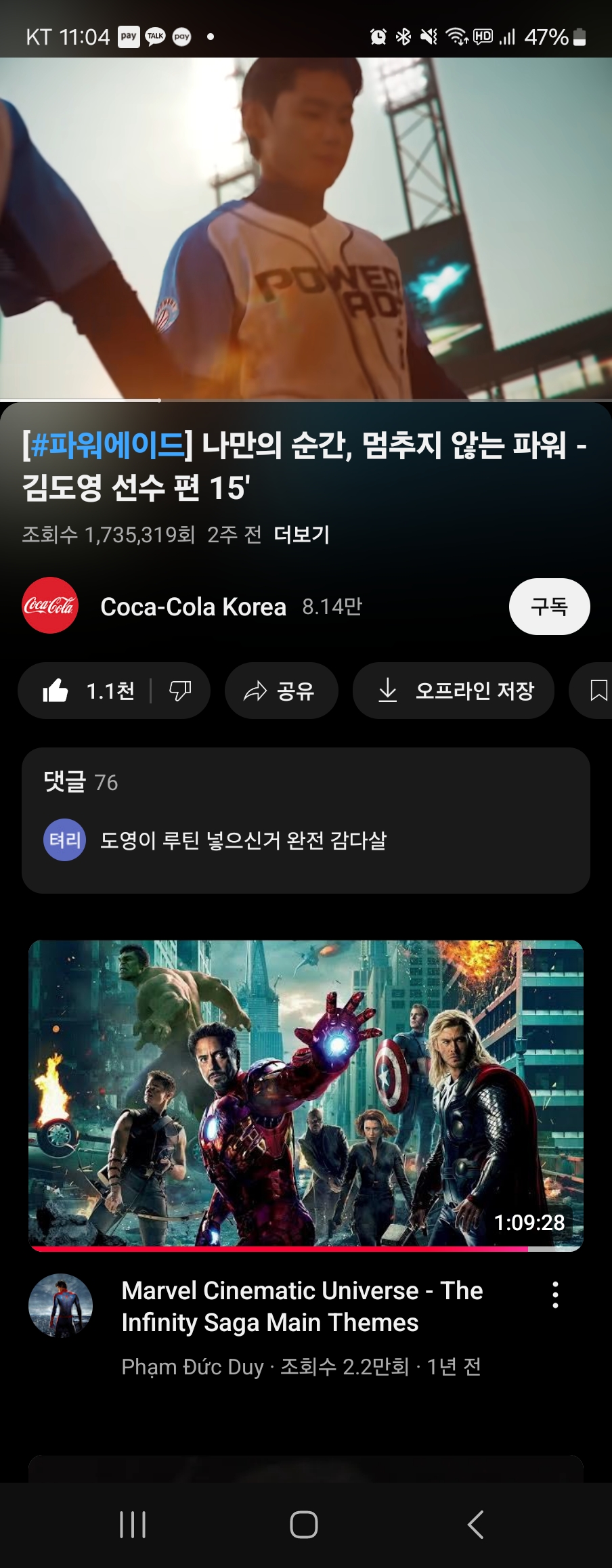The width and height of the screenshot is (612, 1568).
Task: Dislike the Powerade video
Action: tap(180, 691)
